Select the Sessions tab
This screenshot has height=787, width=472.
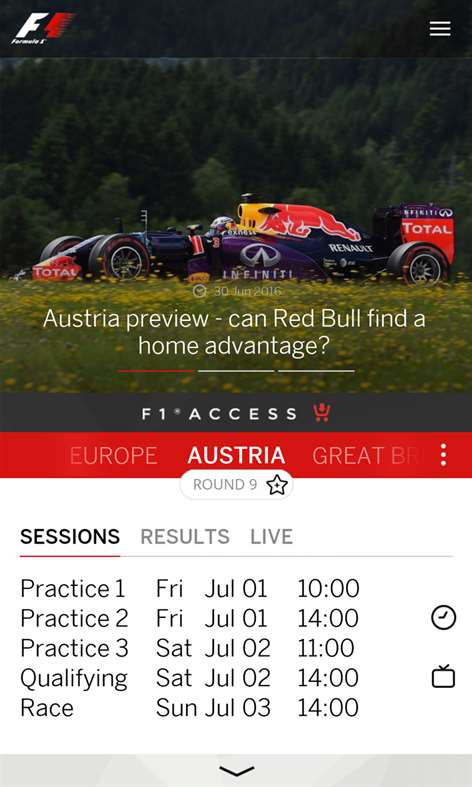[x=70, y=537]
